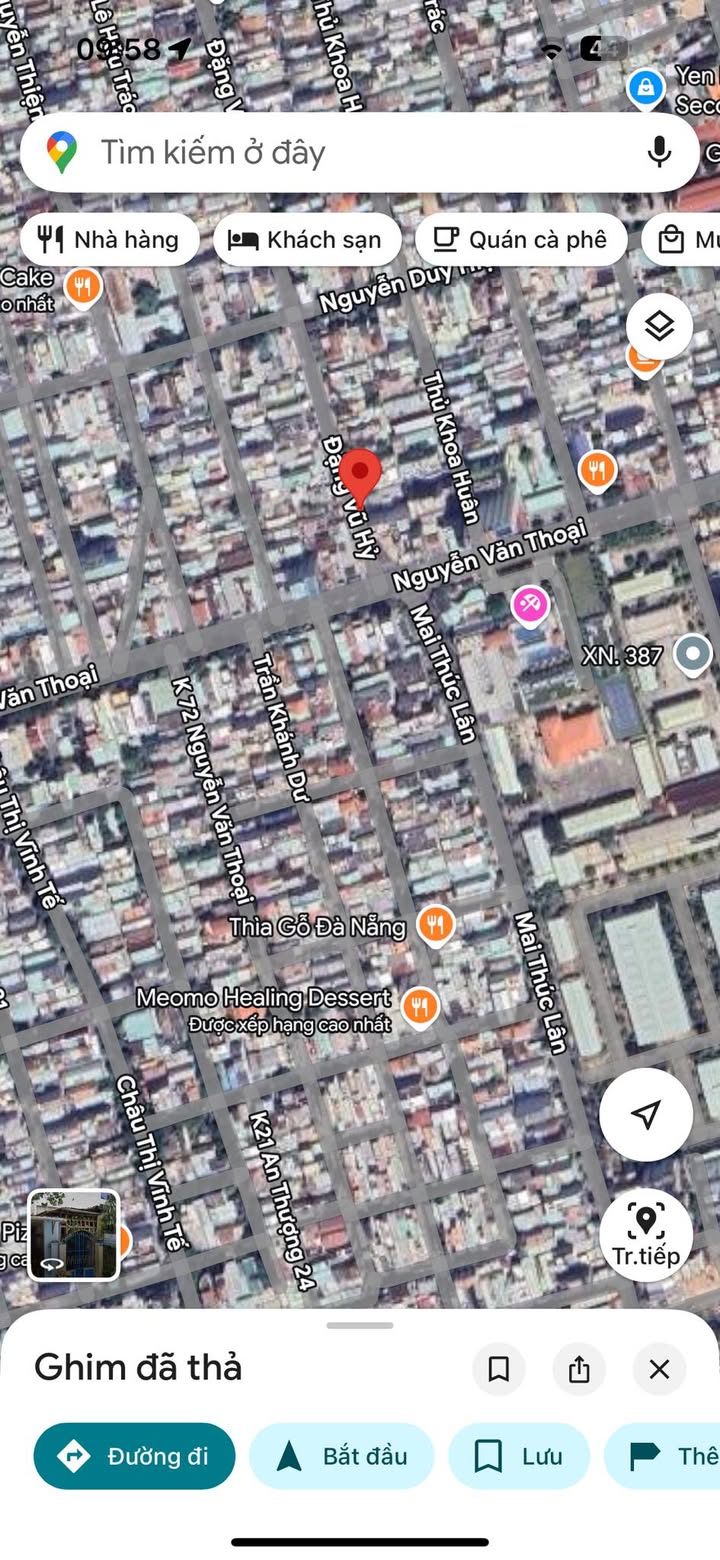Viewport: 720px width, 1560px height.
Task: Open the XN. 387 place marker
Action: pos(692,655)
